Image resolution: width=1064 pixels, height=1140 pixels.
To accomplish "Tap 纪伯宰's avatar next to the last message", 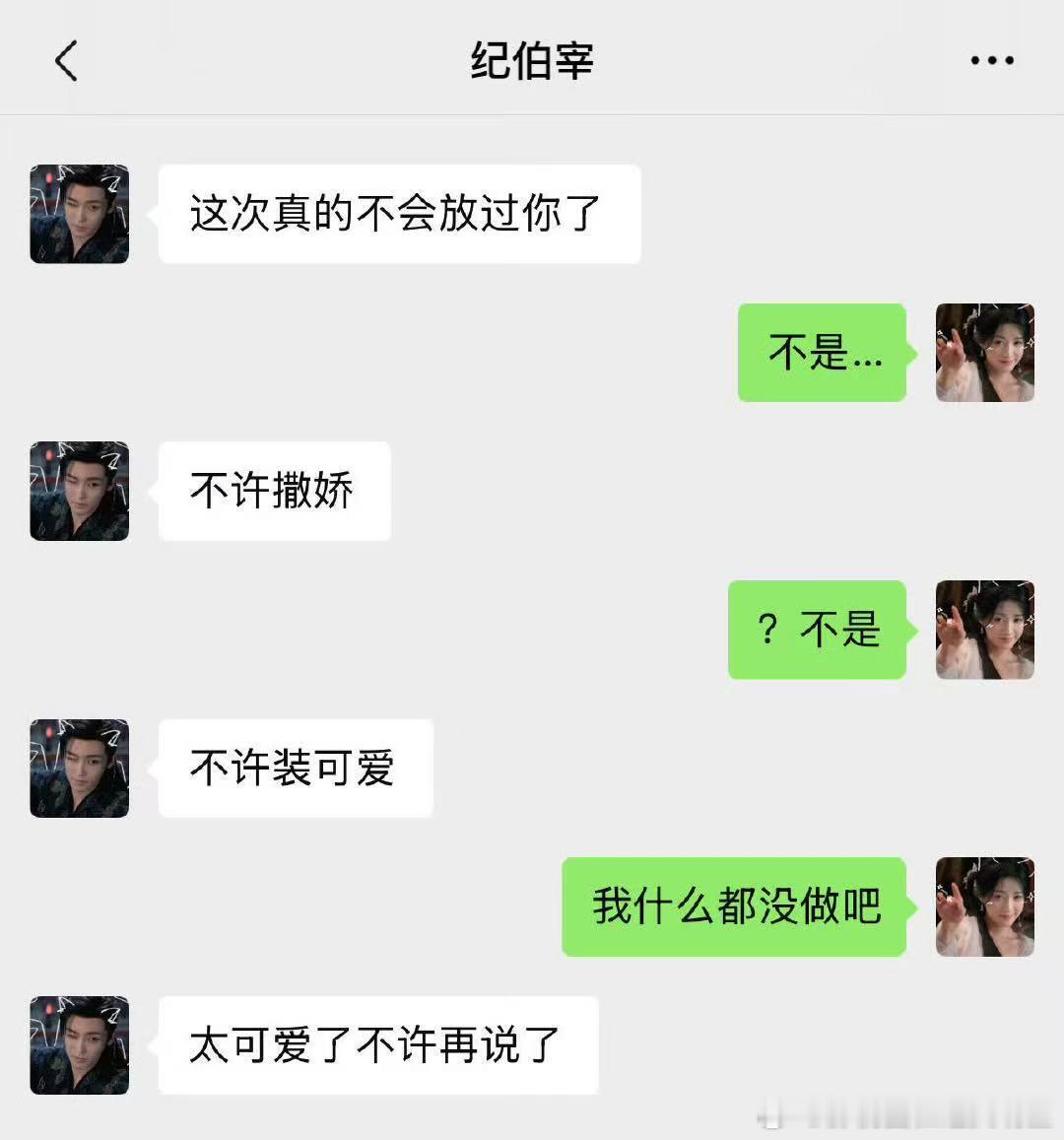I will (79, 1046).
